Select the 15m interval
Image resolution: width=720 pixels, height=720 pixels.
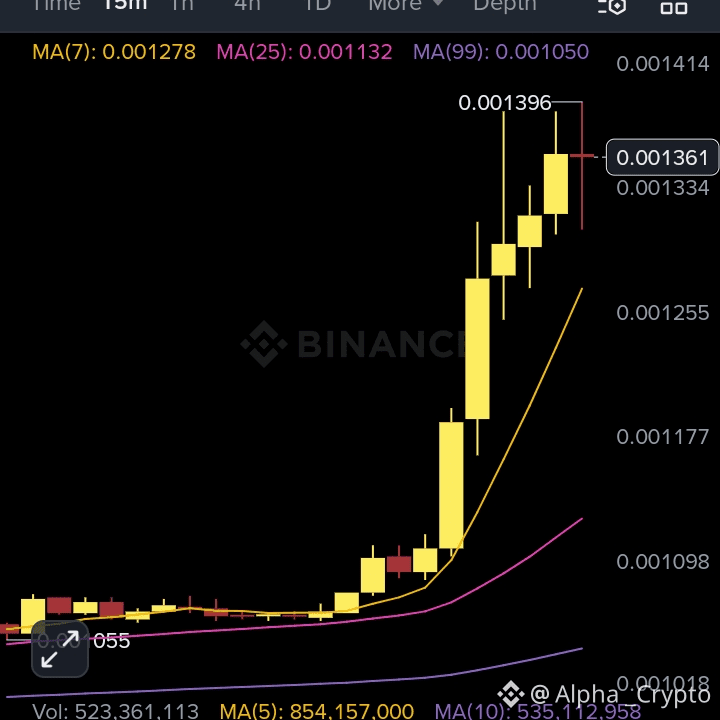click(x=125, y=5)
